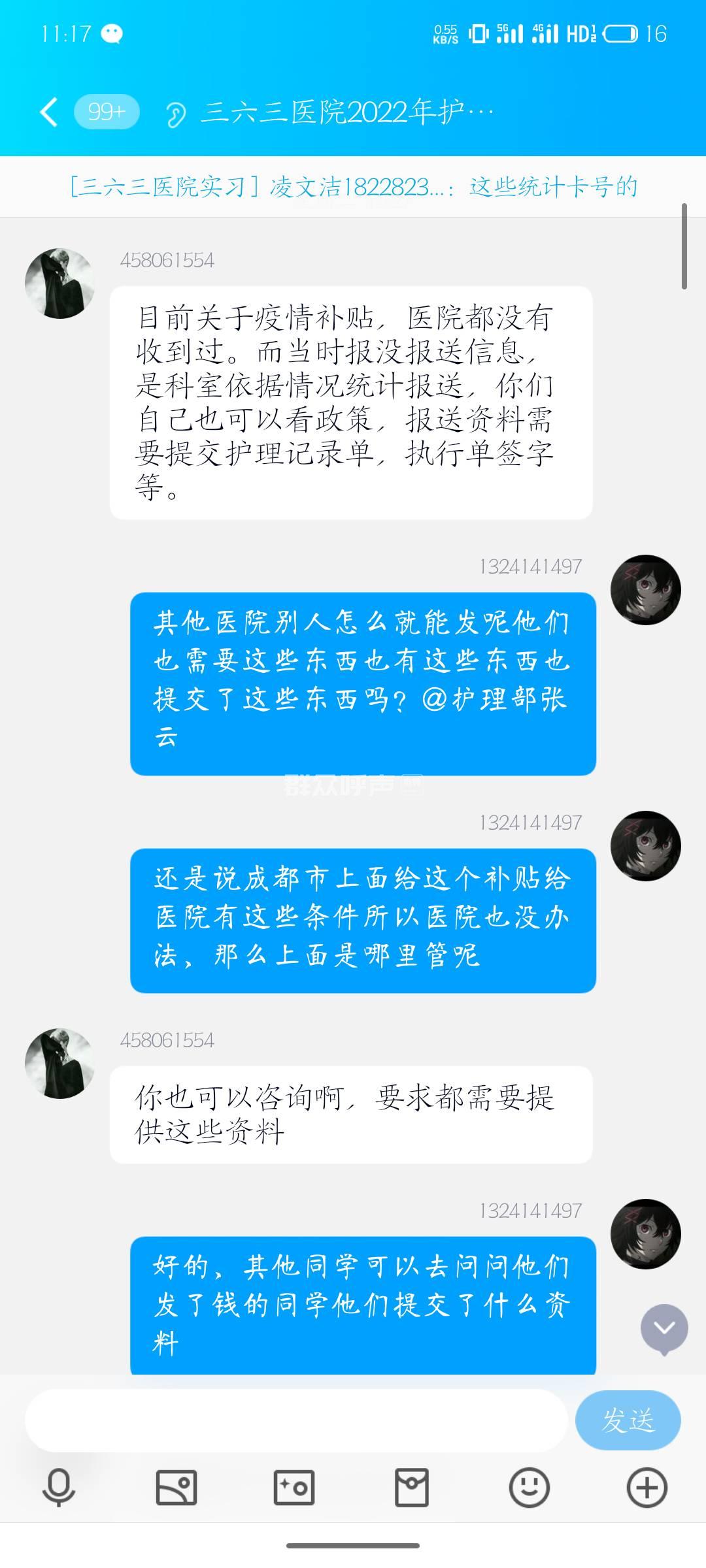
Task: Open the photo gallery picker
Action: (x=176, y=1488)
